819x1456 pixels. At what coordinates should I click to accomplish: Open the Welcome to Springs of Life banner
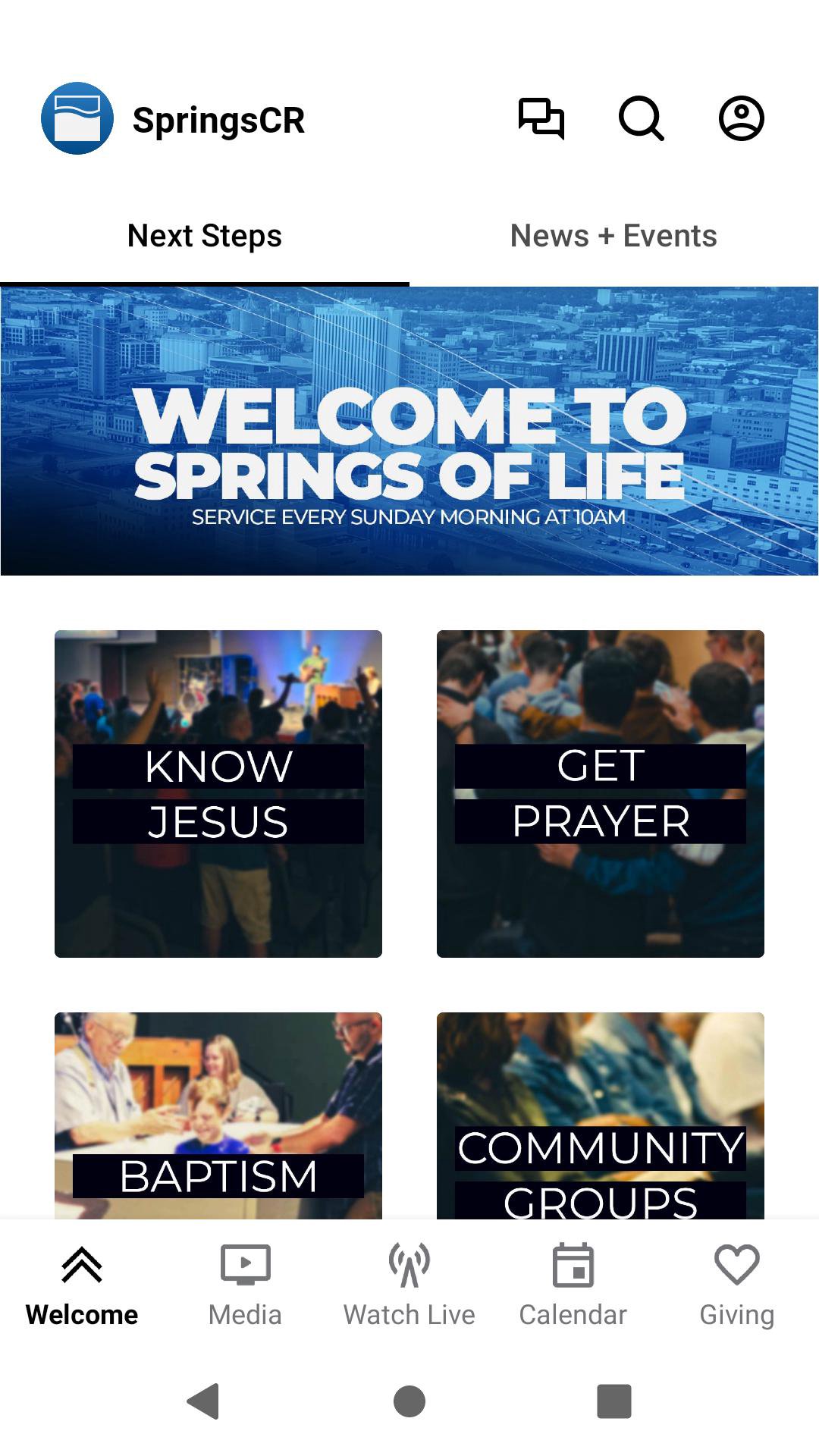(x=409, y=431)
